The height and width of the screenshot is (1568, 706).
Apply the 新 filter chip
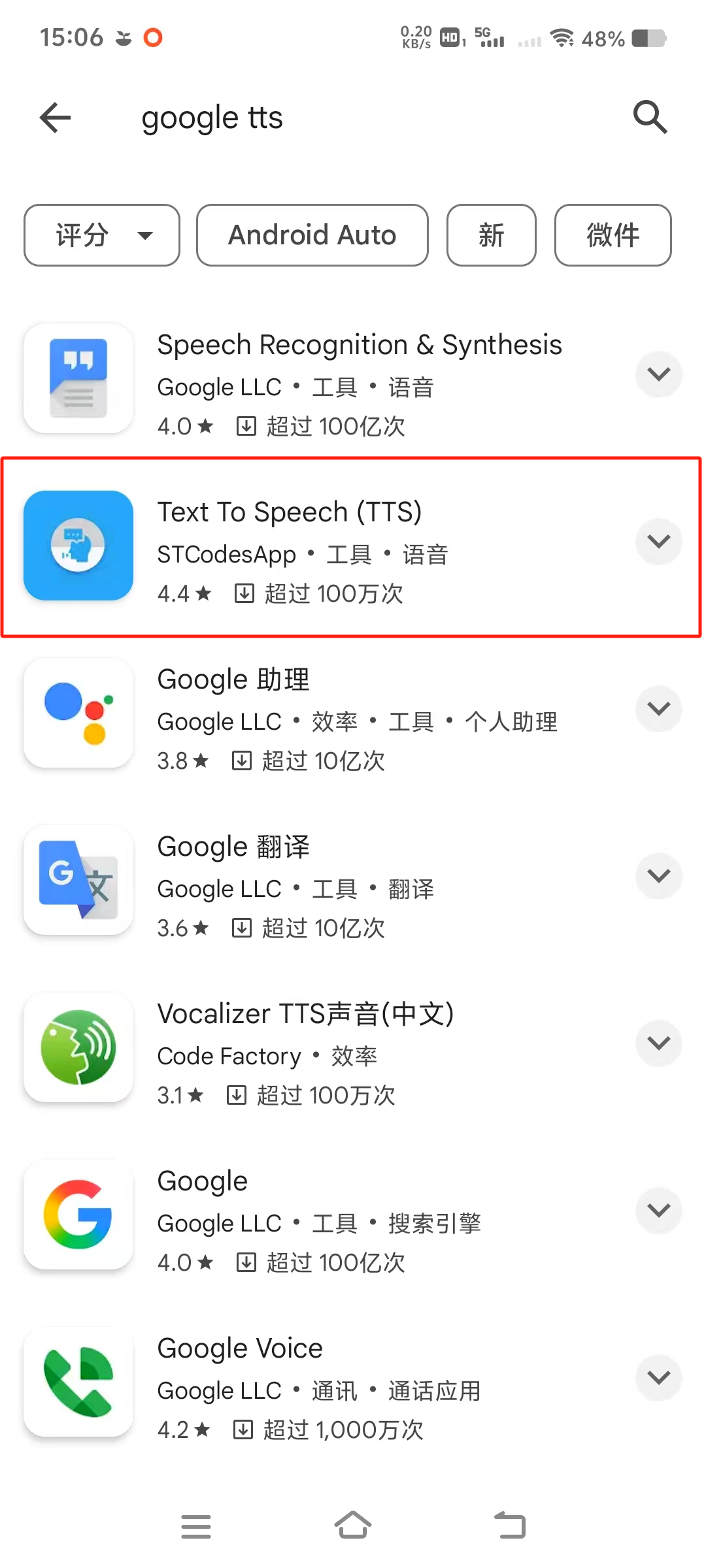click(492, 235)
